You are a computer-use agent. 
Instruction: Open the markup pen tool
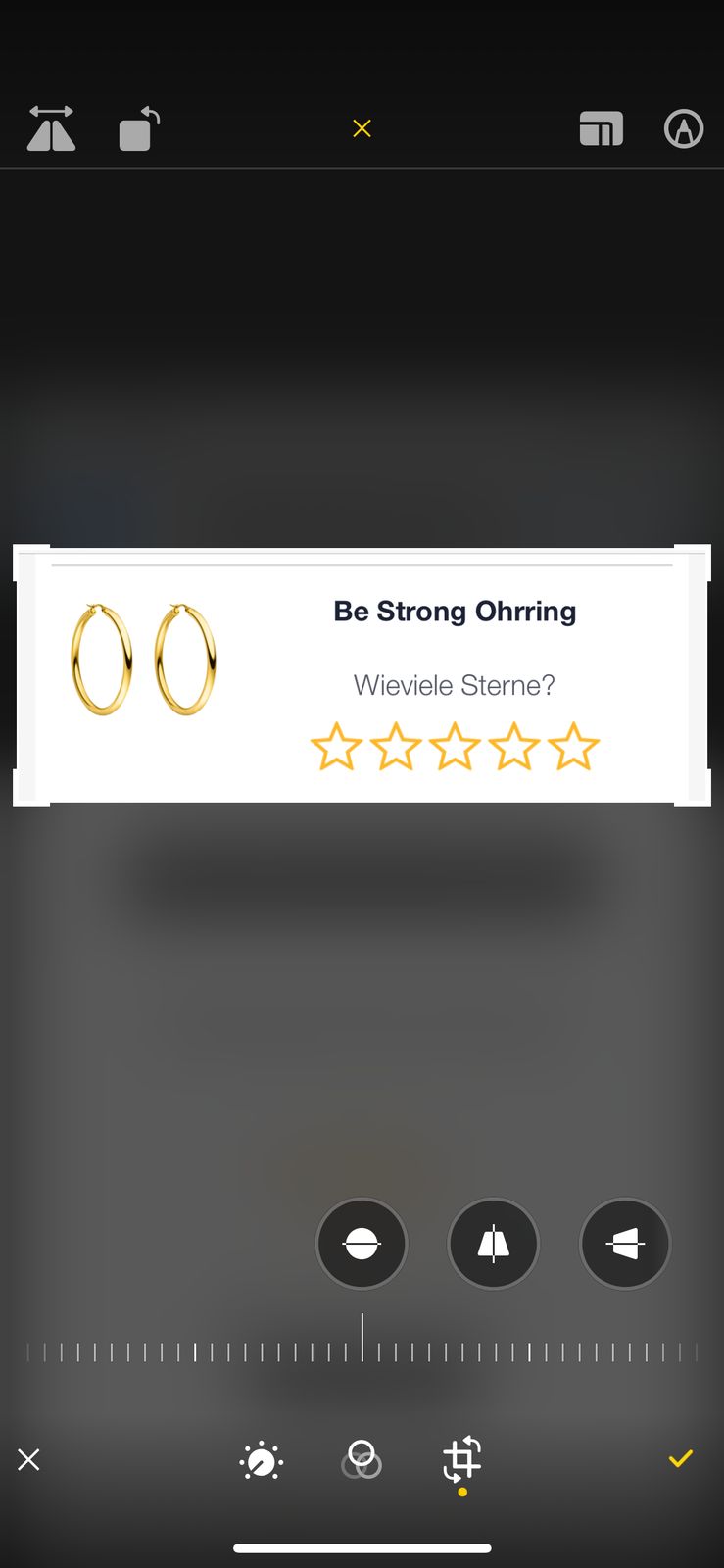684,128
